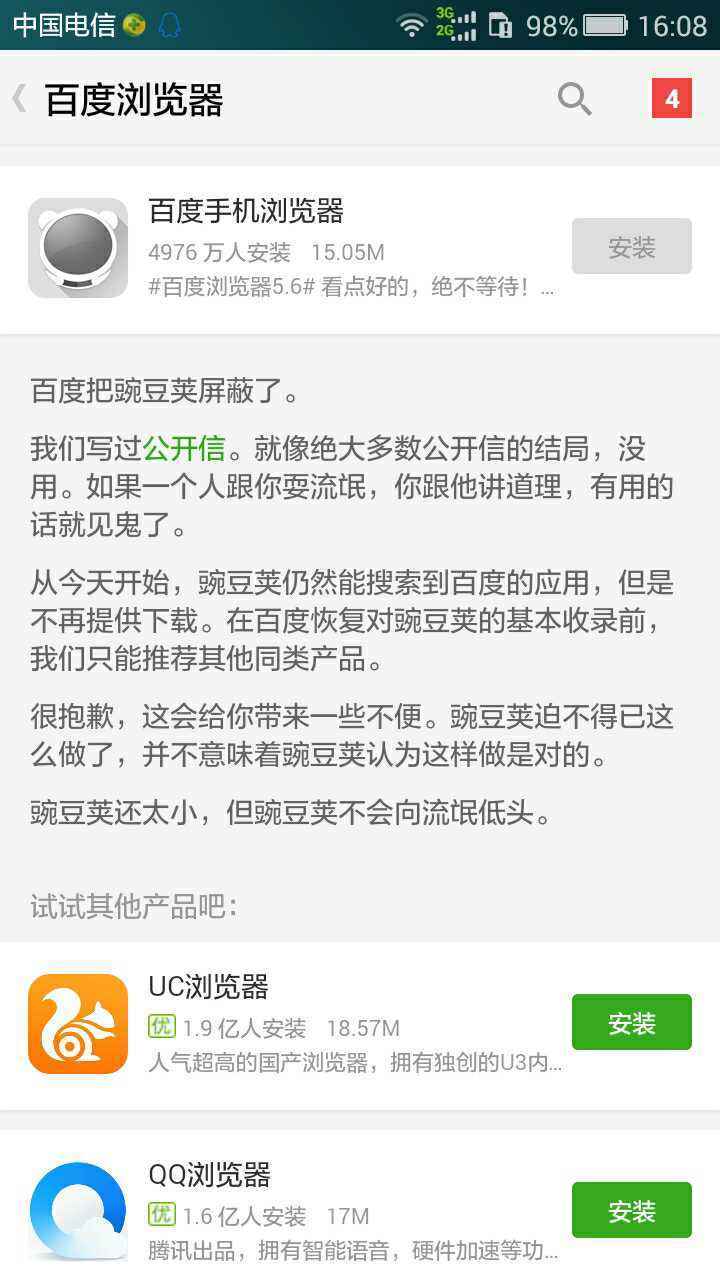View the QQ浏览器 app details
The width and height of the screenshot is (720, 1280).
[300, 1212]
